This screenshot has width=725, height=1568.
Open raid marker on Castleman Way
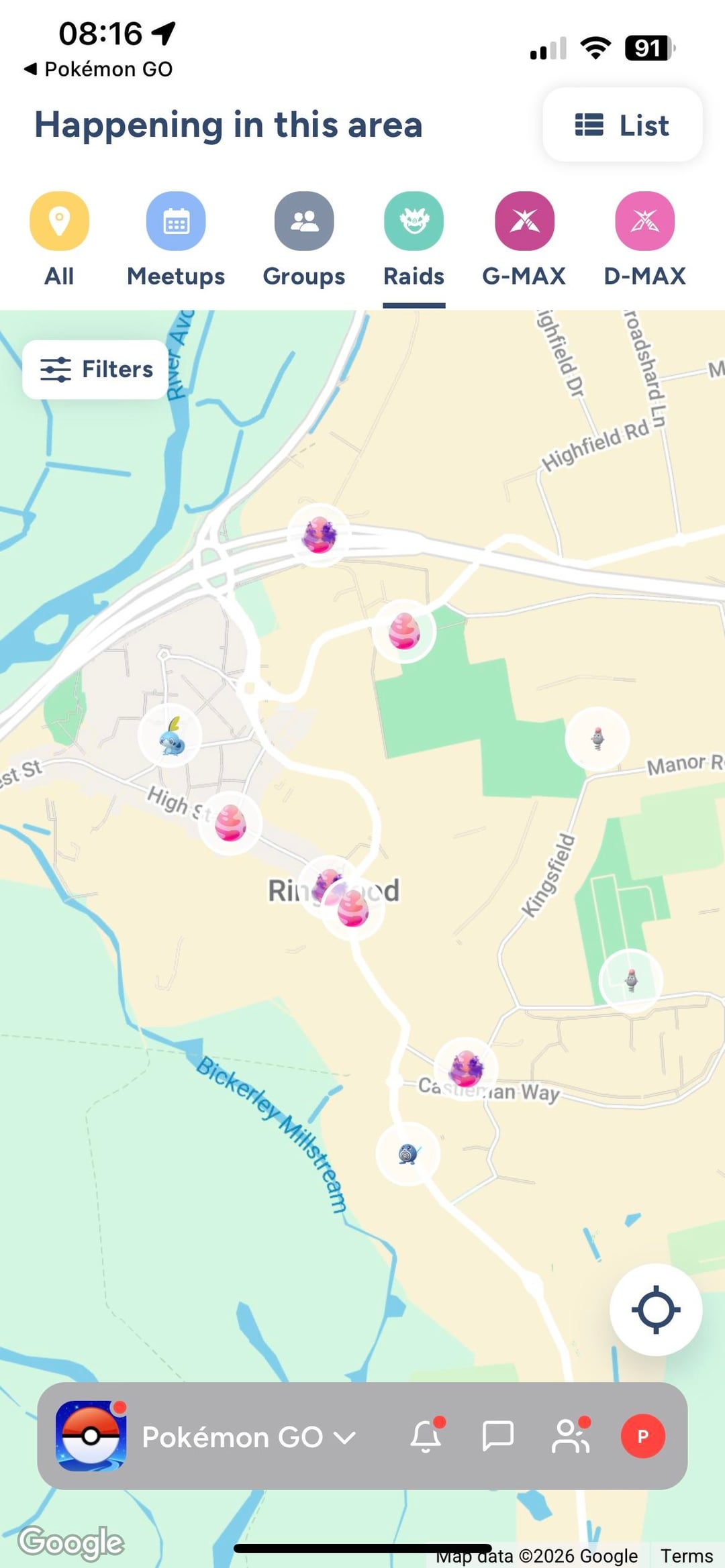(x=466, y=1068)
